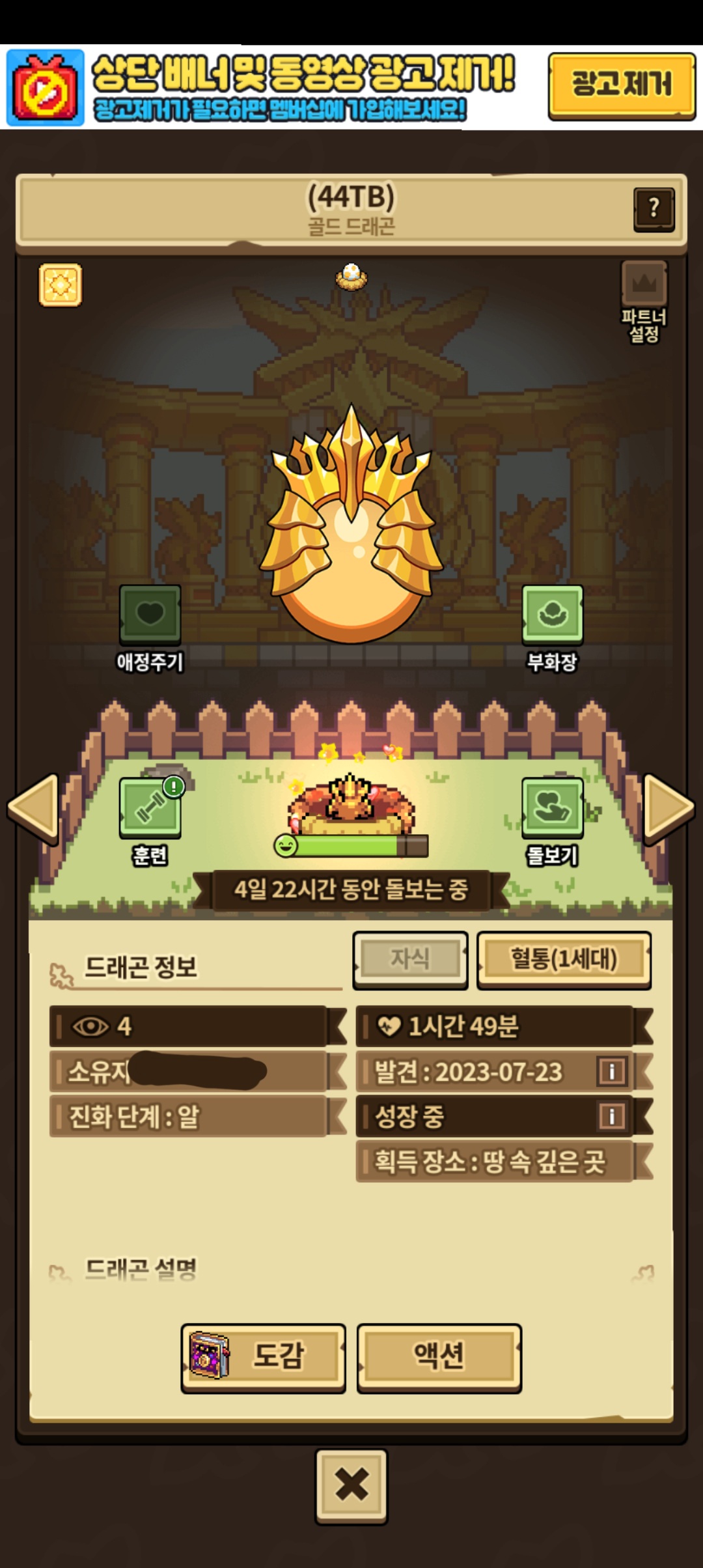703x1568 pixels.
Task: Tap 돌보기 care button
Action: 552,807
